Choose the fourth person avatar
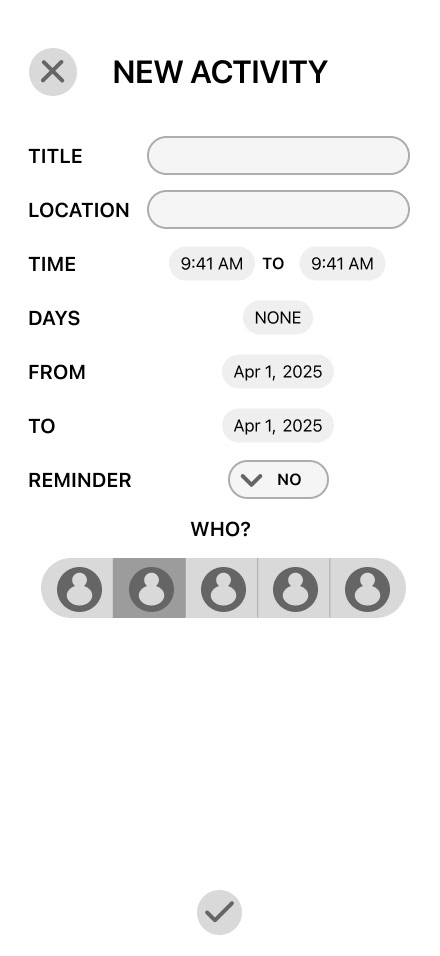Viewport: 440px width, 956px height. pos(294,588)
